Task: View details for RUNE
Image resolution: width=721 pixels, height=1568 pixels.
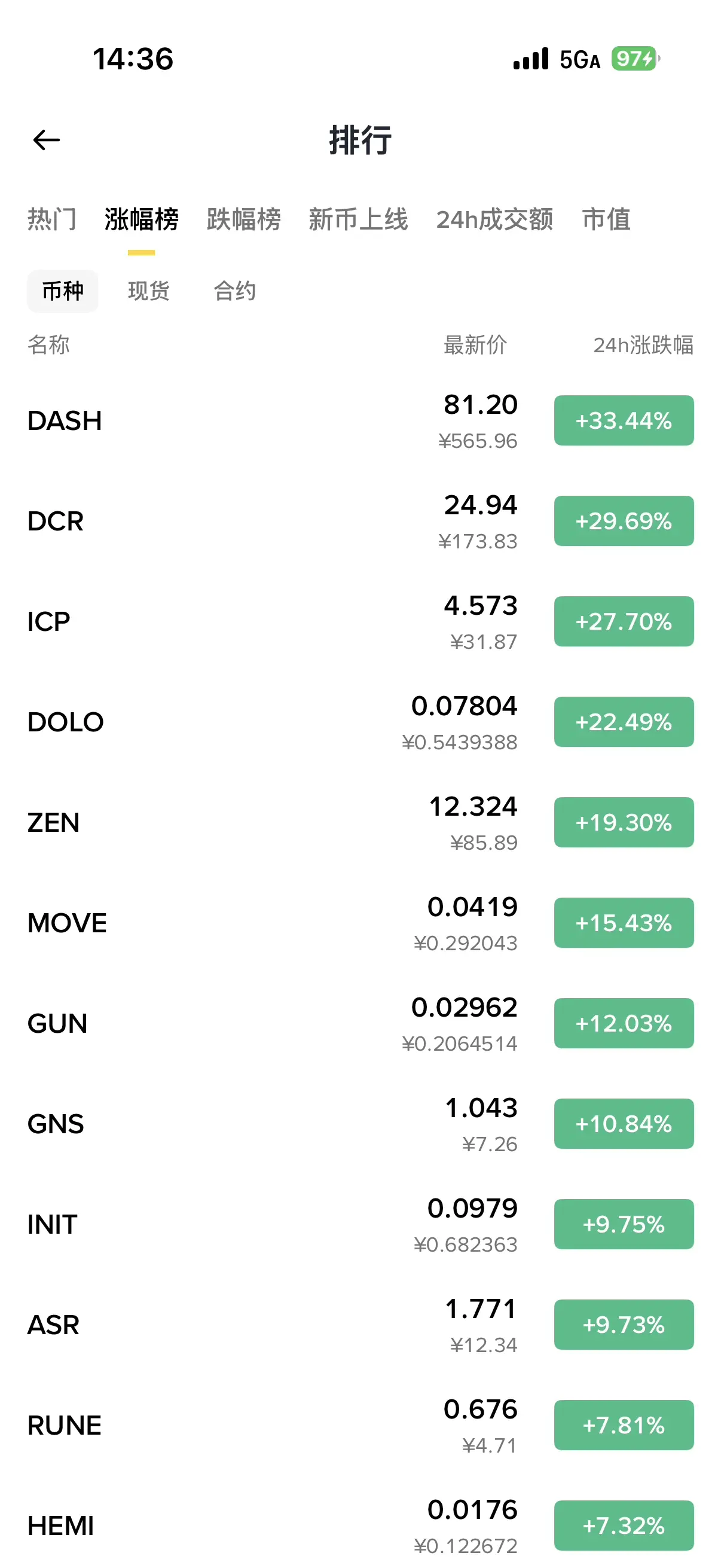Action: [x=65, y=1425]
